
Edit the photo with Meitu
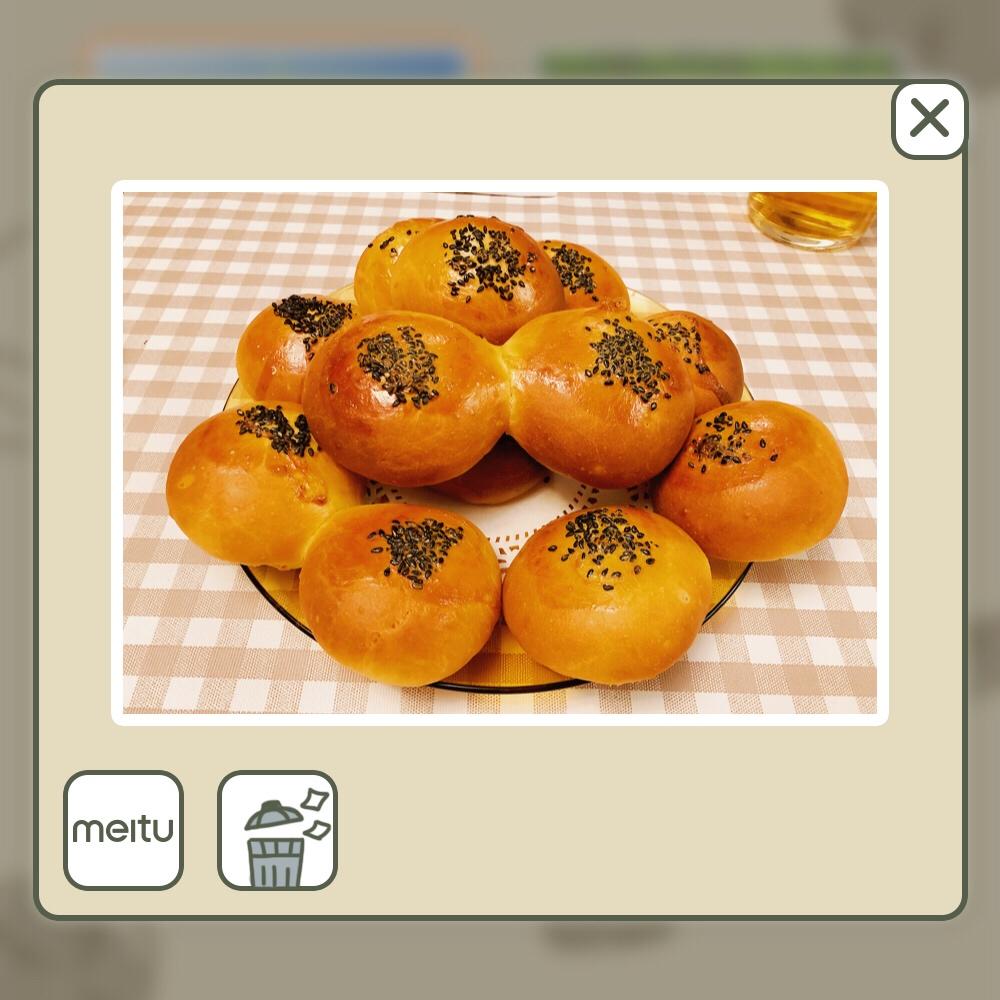pyautogui.click(x=123, y=830)
